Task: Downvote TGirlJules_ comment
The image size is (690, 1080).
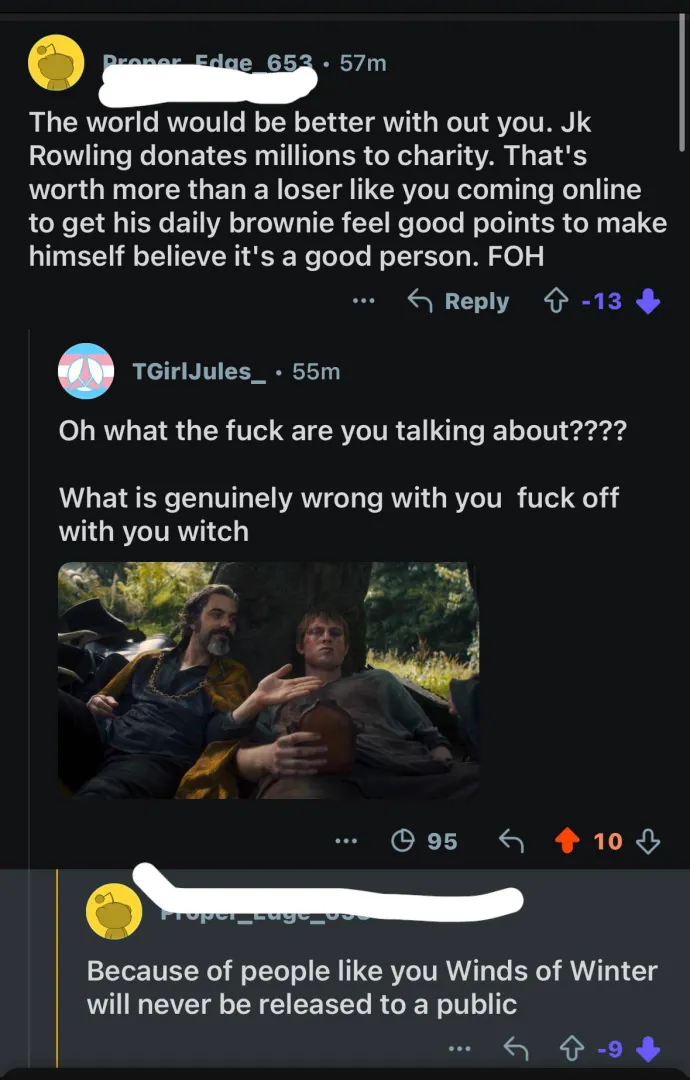Action: (x=648, y=841)
